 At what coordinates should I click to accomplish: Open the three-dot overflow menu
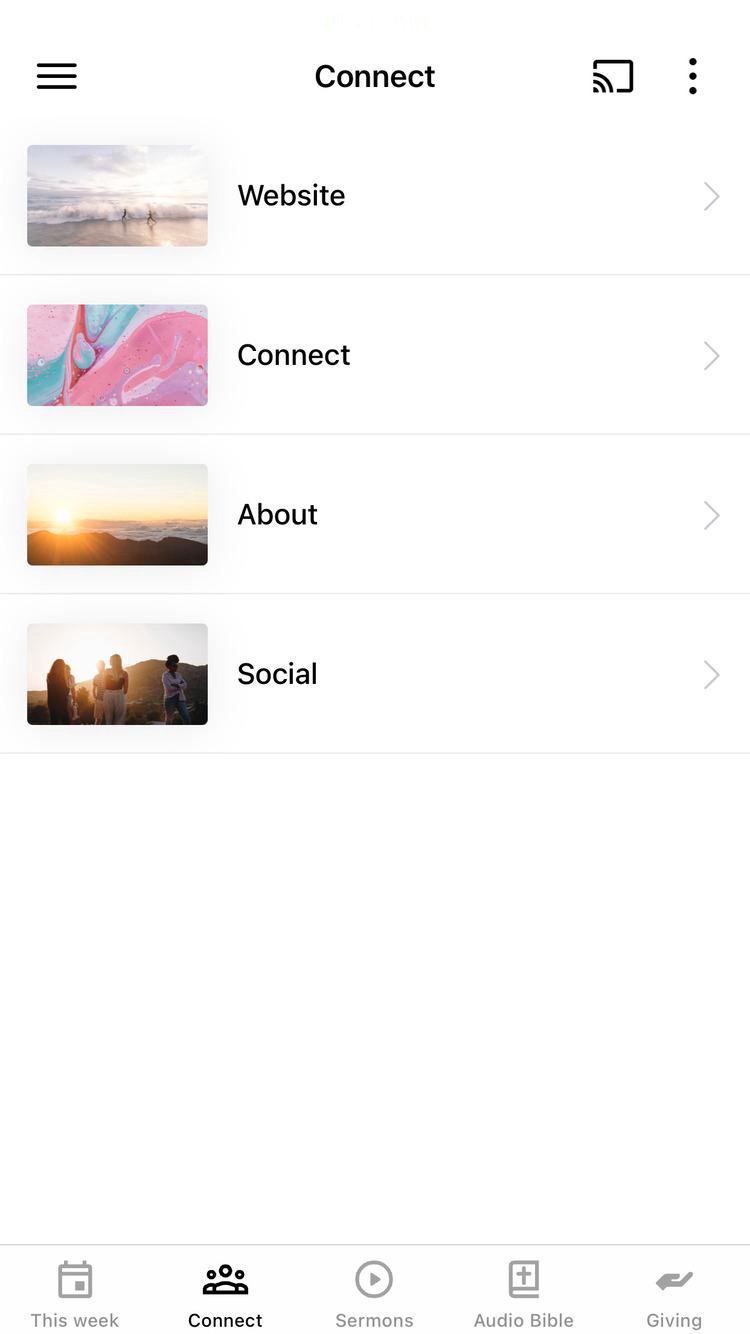[x=692, y=76]
